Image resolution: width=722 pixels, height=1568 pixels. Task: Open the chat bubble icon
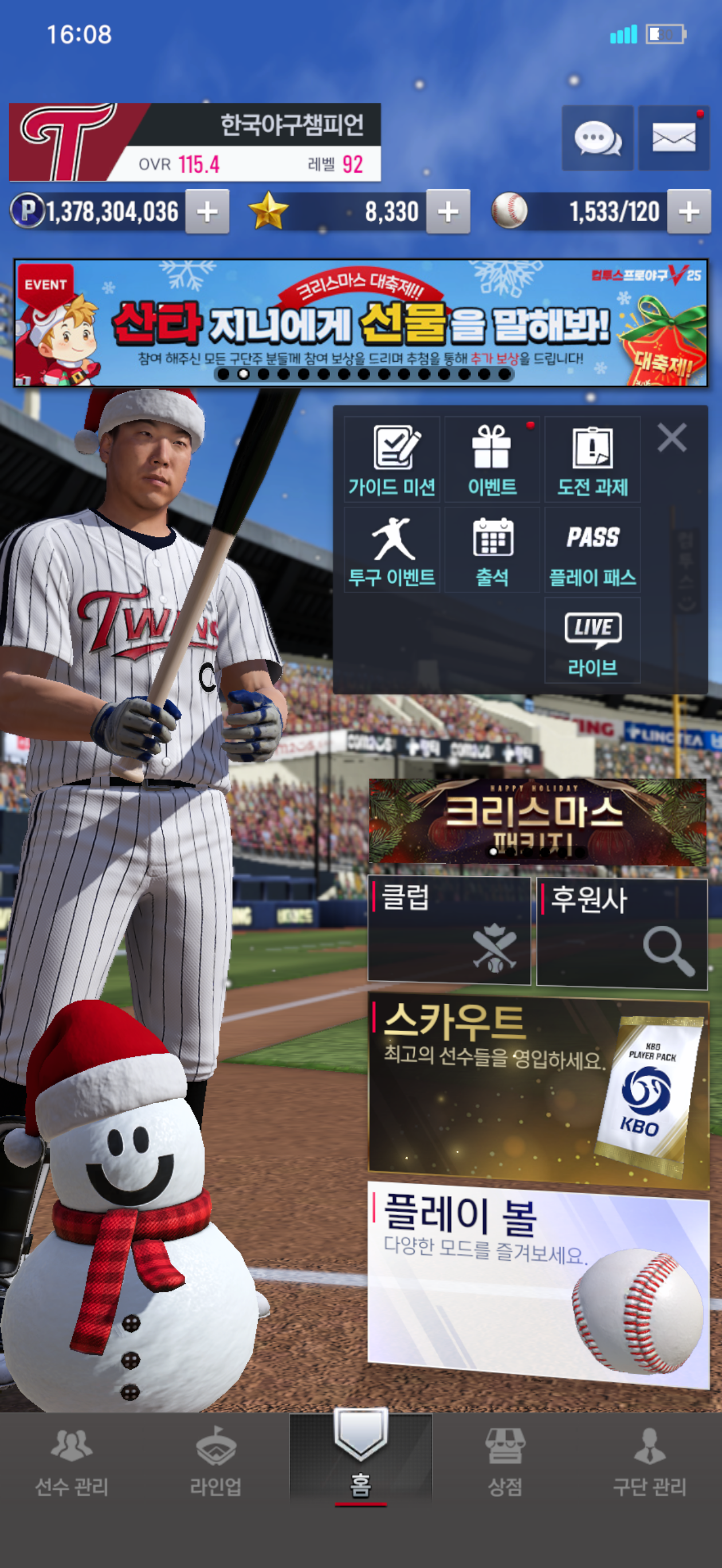point(597,138)
